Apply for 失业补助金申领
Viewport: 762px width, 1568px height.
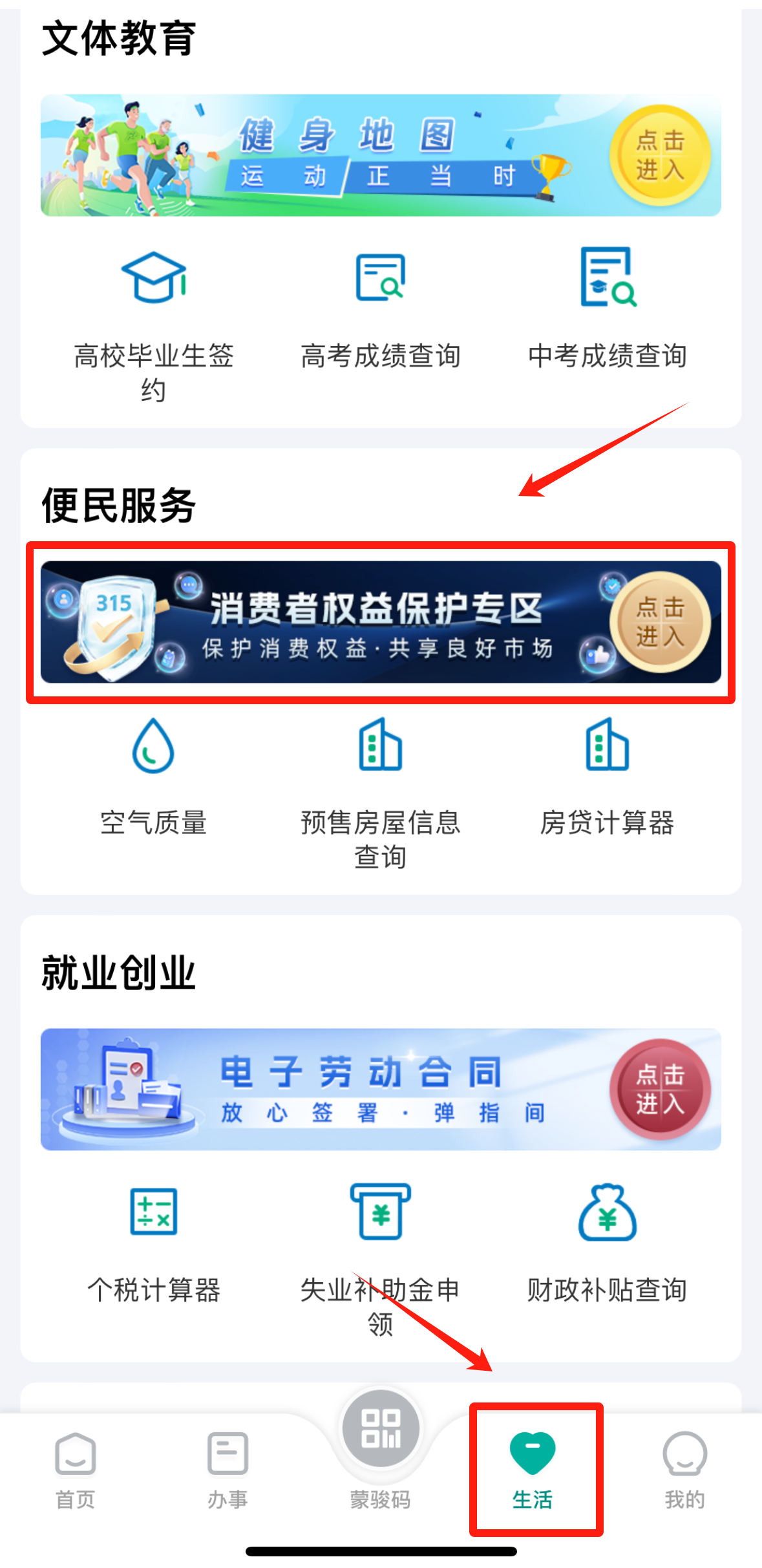click(x=380, y=1254)
